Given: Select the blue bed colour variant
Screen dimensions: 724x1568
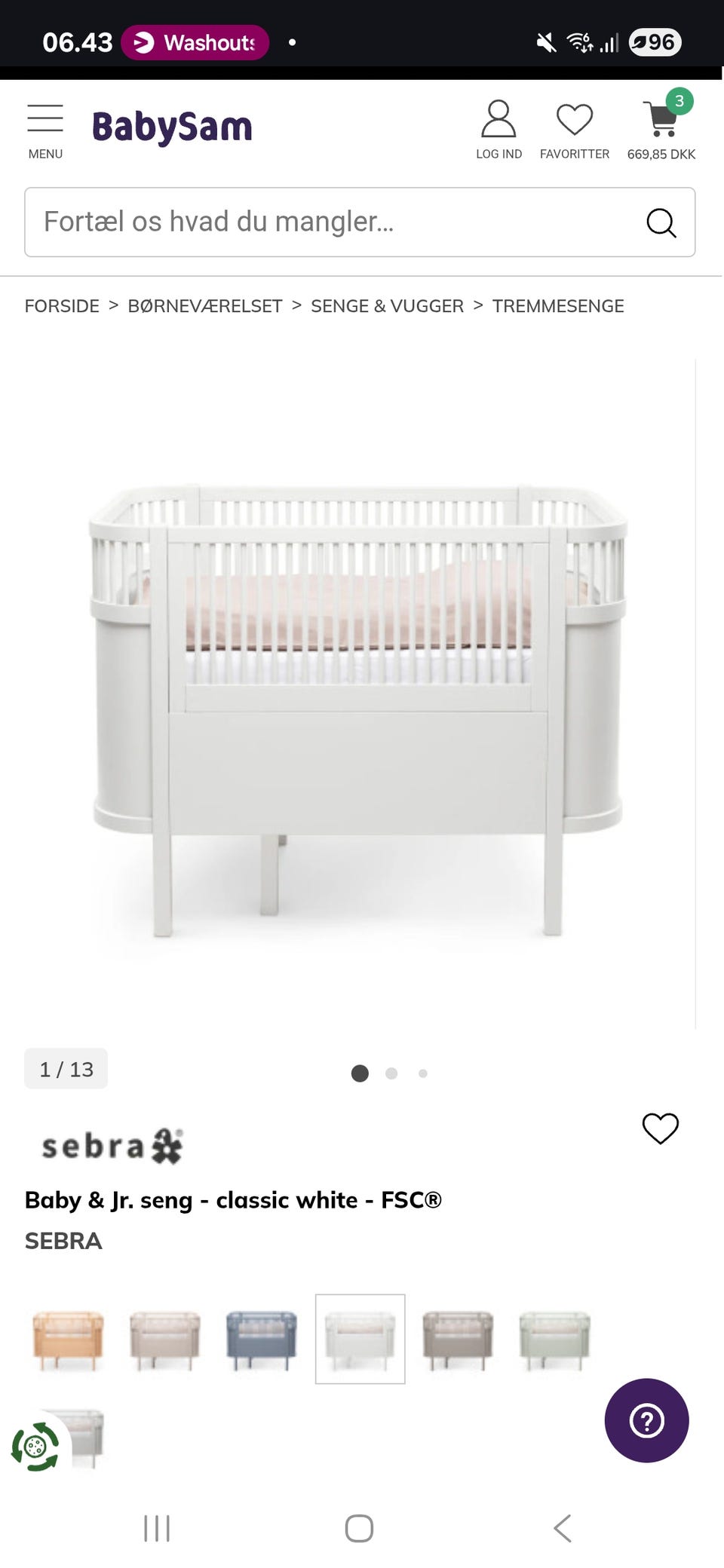Looking at the screenshot, I should (x=262, y=1340).
